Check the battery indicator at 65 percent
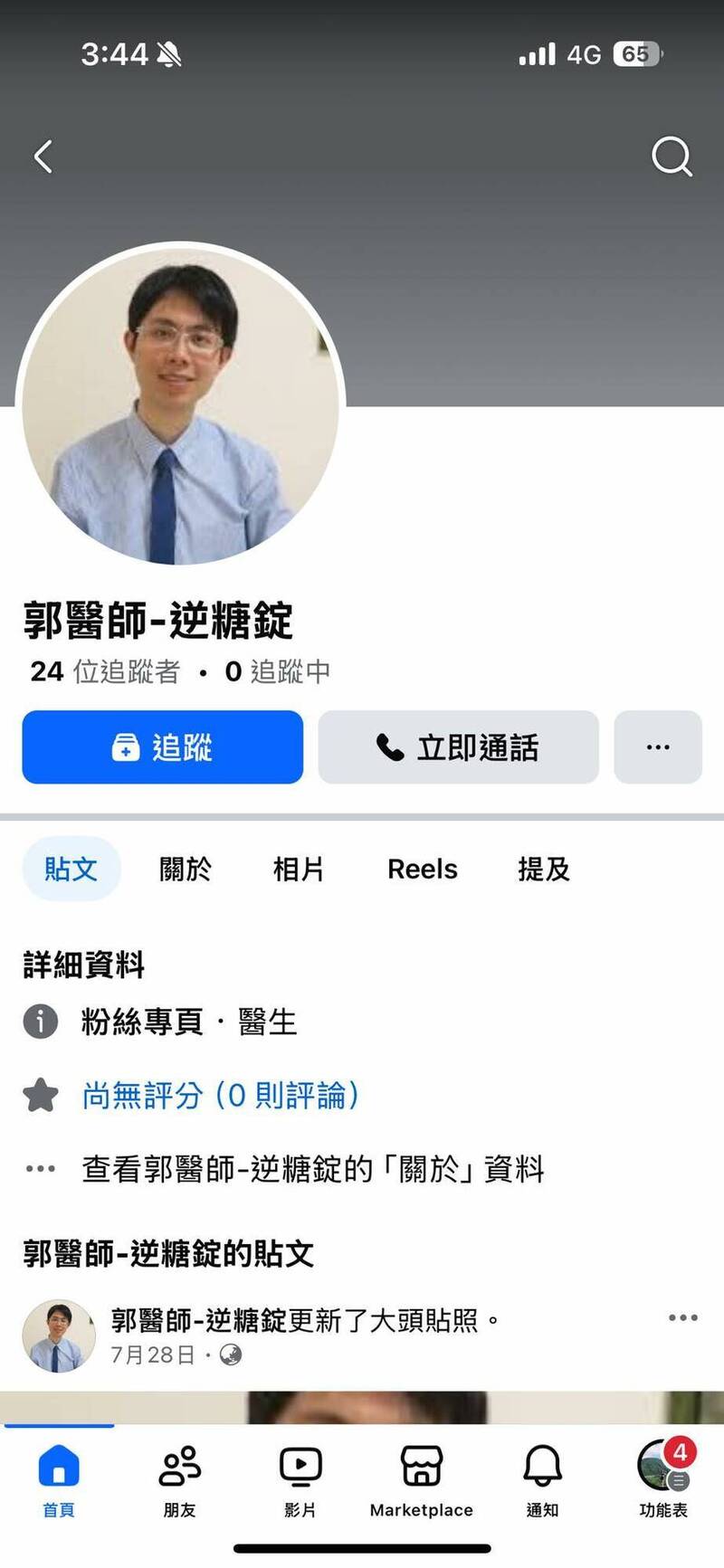The height and width of the screenshot is (1568, 724). point(637,54)
